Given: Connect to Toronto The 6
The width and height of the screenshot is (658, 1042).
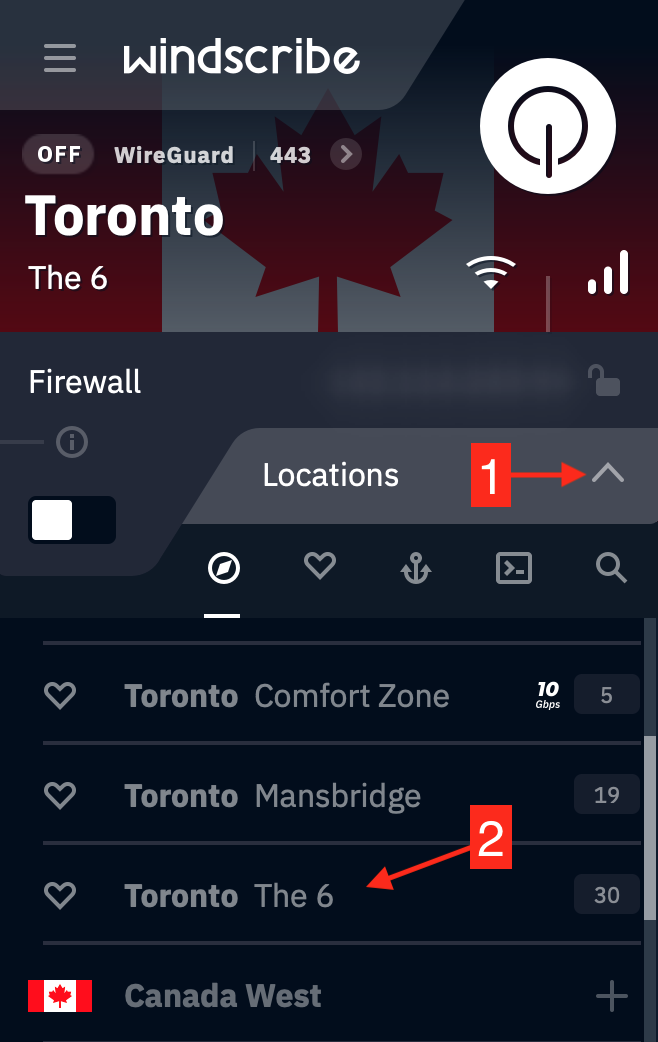Looking at the screenshot, I should [x=229, y=896].
